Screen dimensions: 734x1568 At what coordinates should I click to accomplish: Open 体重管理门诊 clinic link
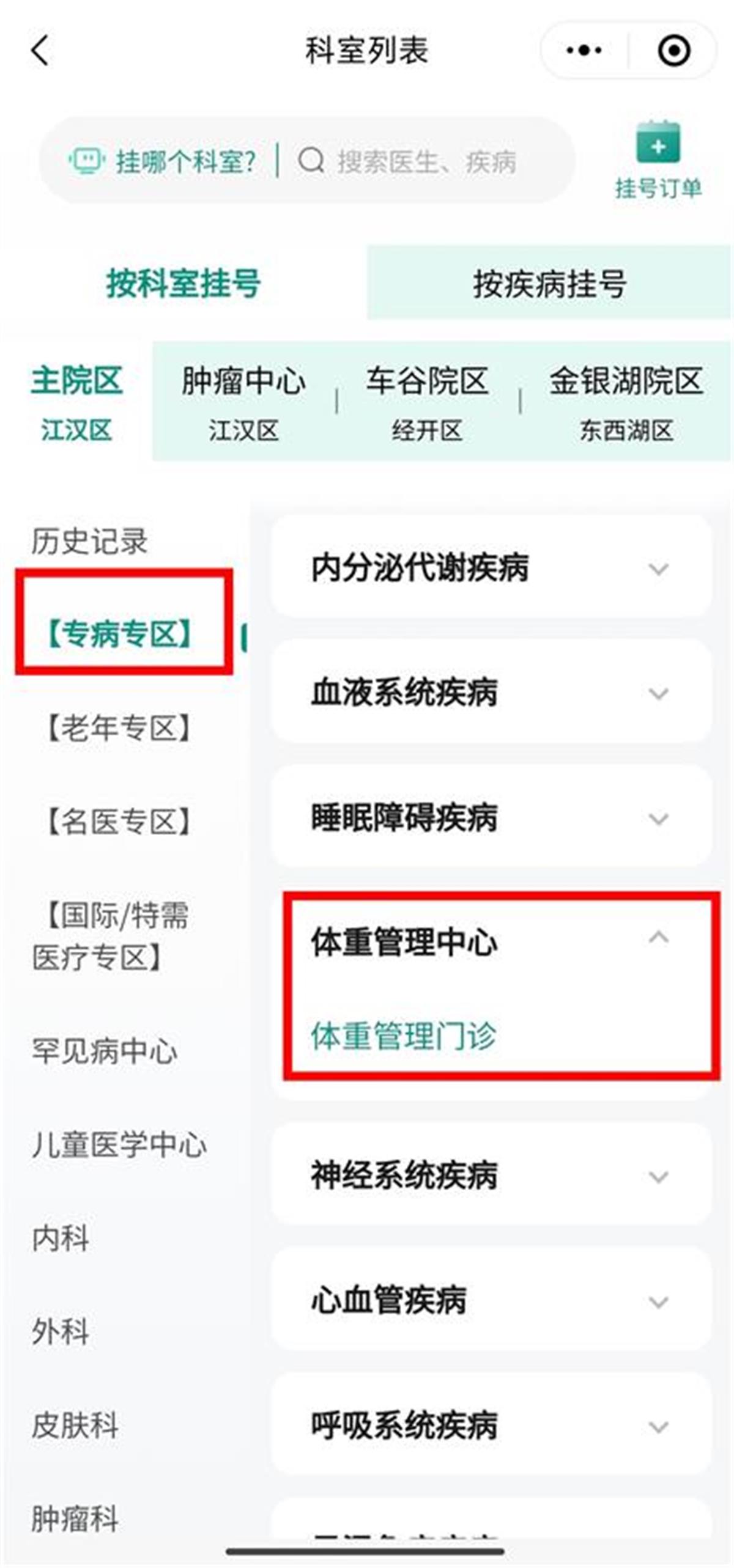(x=403, y=1036)
